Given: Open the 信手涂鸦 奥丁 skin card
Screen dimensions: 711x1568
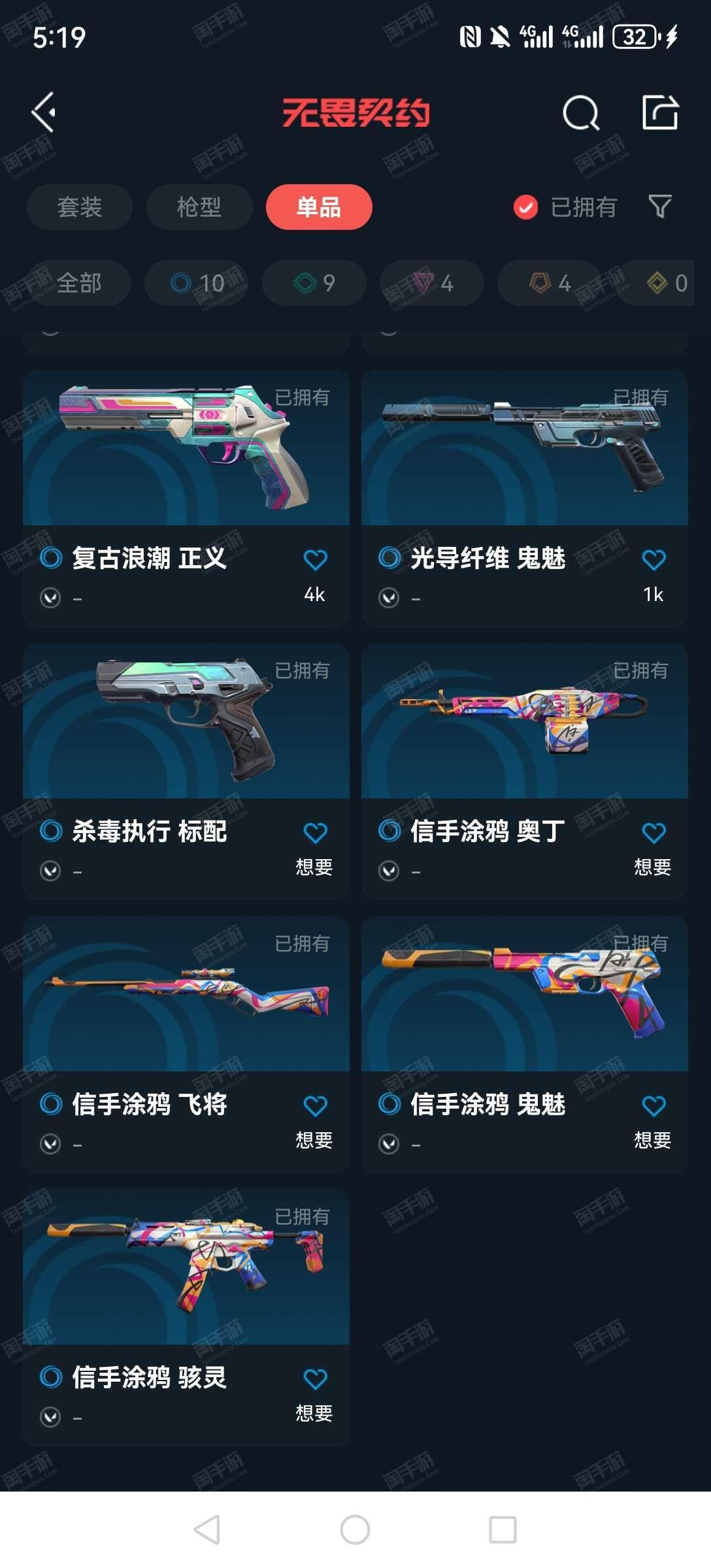Looking at the screenshot, I should point(525,772).
